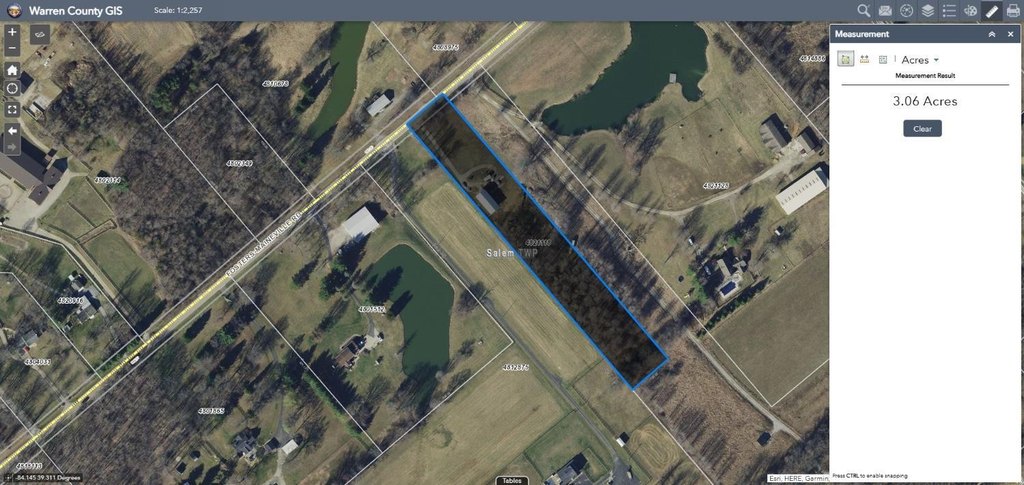Open the parcel search tool
The width and height of the screenshot is (1024, 485).
click(864, 11)
